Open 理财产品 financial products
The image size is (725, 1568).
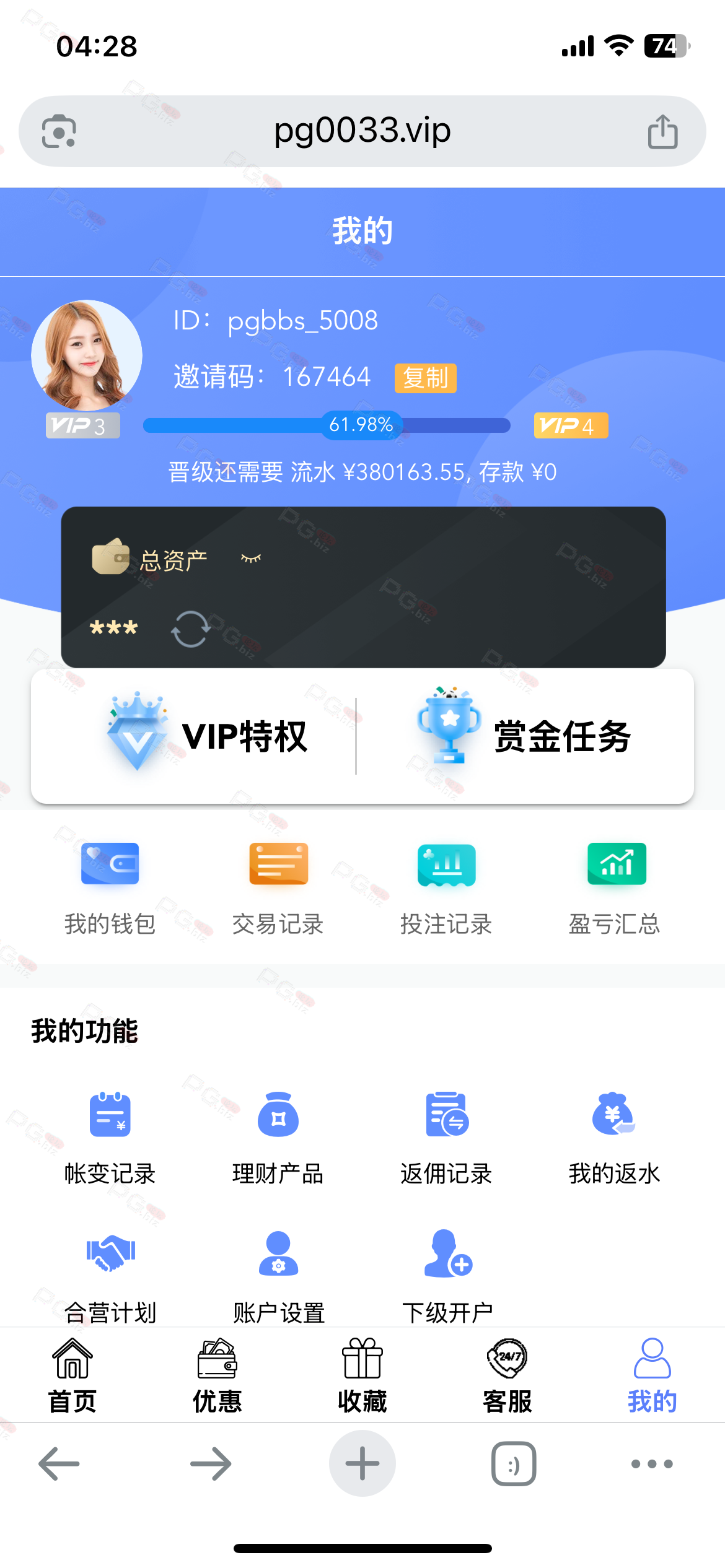click(x=278, y=1138)
